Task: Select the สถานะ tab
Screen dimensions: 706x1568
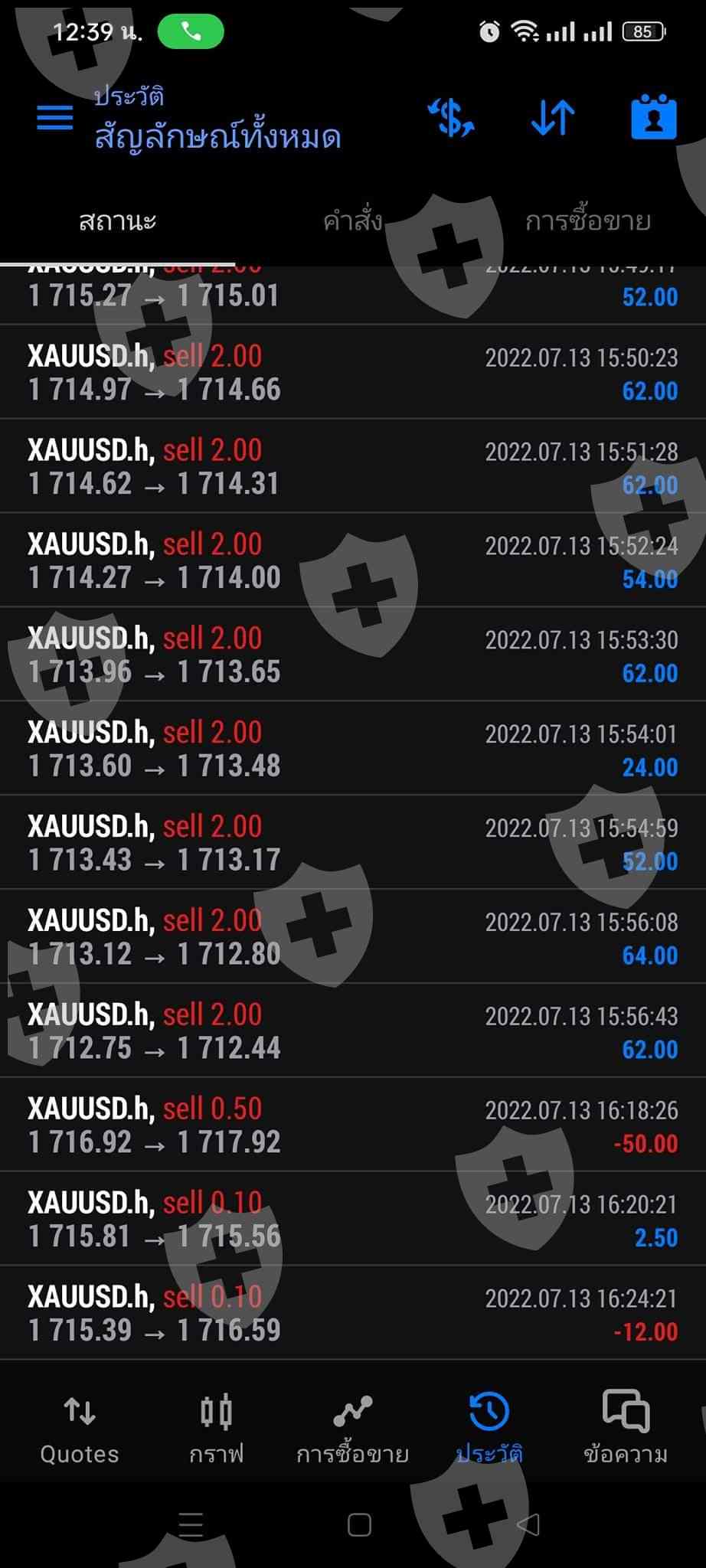Action: [x=117, y=221]
